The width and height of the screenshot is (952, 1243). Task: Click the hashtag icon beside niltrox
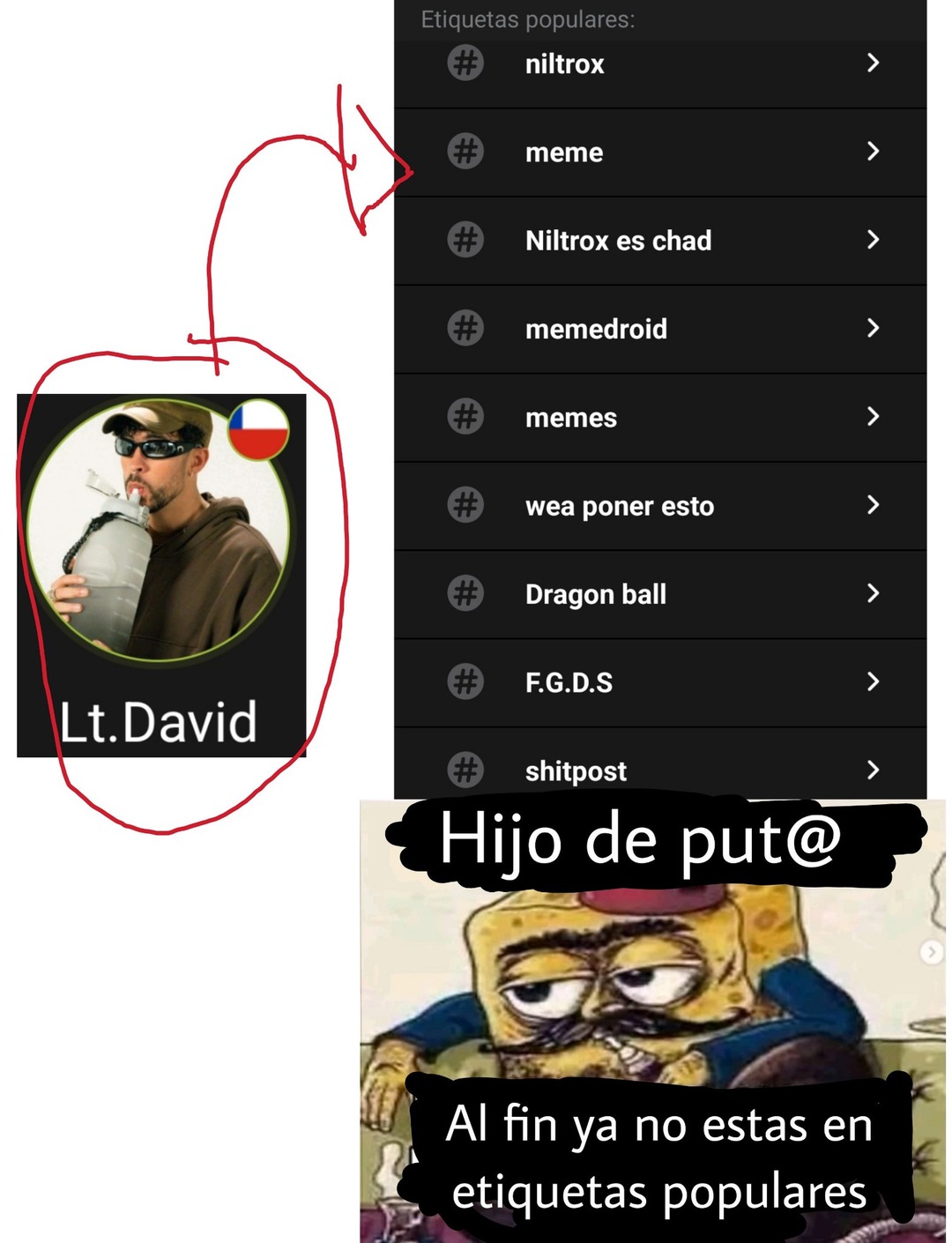(x=465, y=63)
